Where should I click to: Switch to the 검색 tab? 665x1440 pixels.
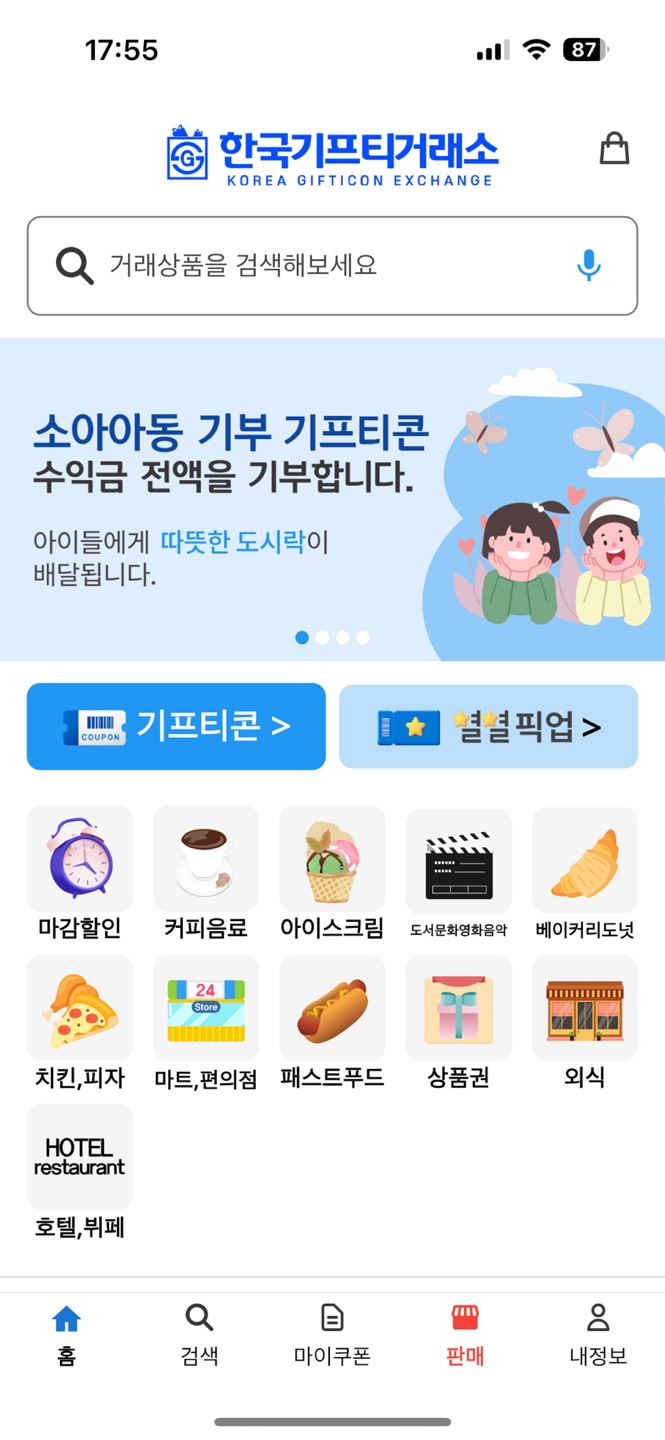pyautogui.click(x=199, y=1335)
